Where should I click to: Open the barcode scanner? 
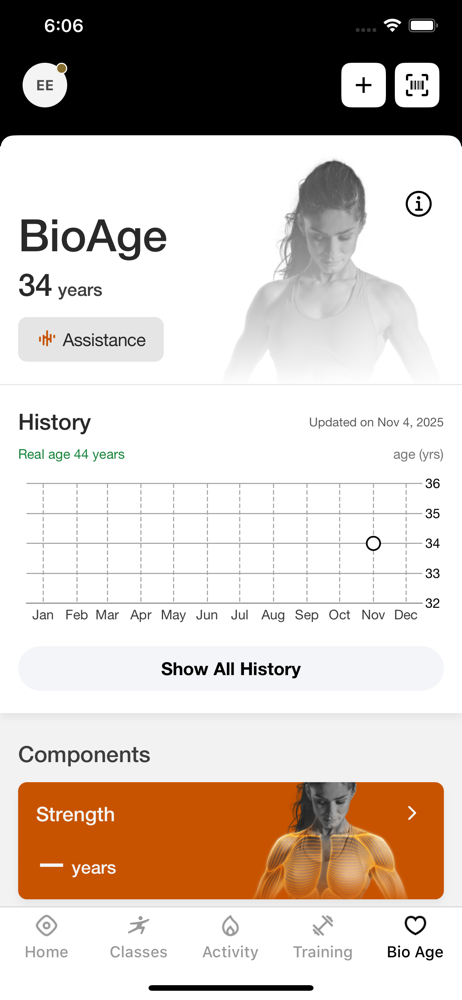point(417,85)
